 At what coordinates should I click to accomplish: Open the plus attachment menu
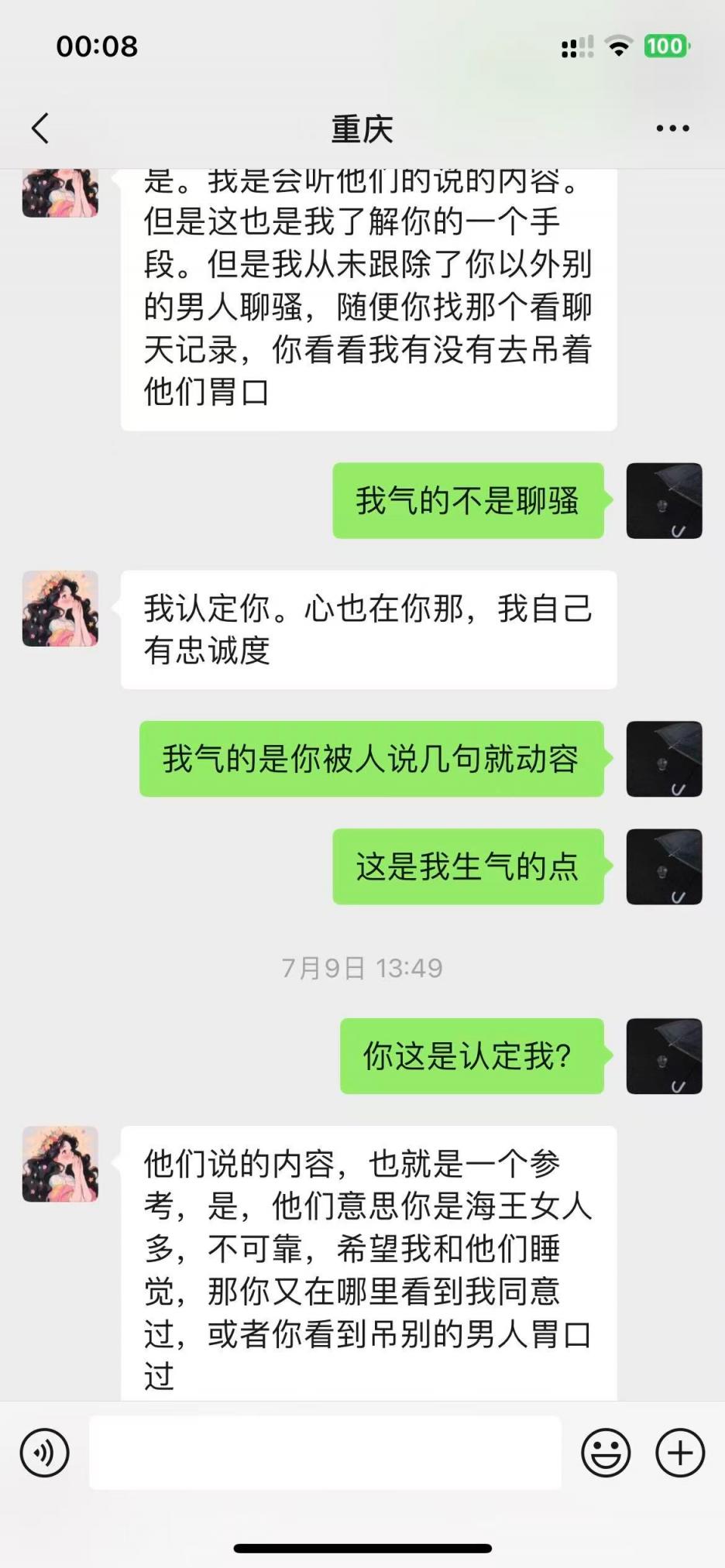[x=680, y=1453]
